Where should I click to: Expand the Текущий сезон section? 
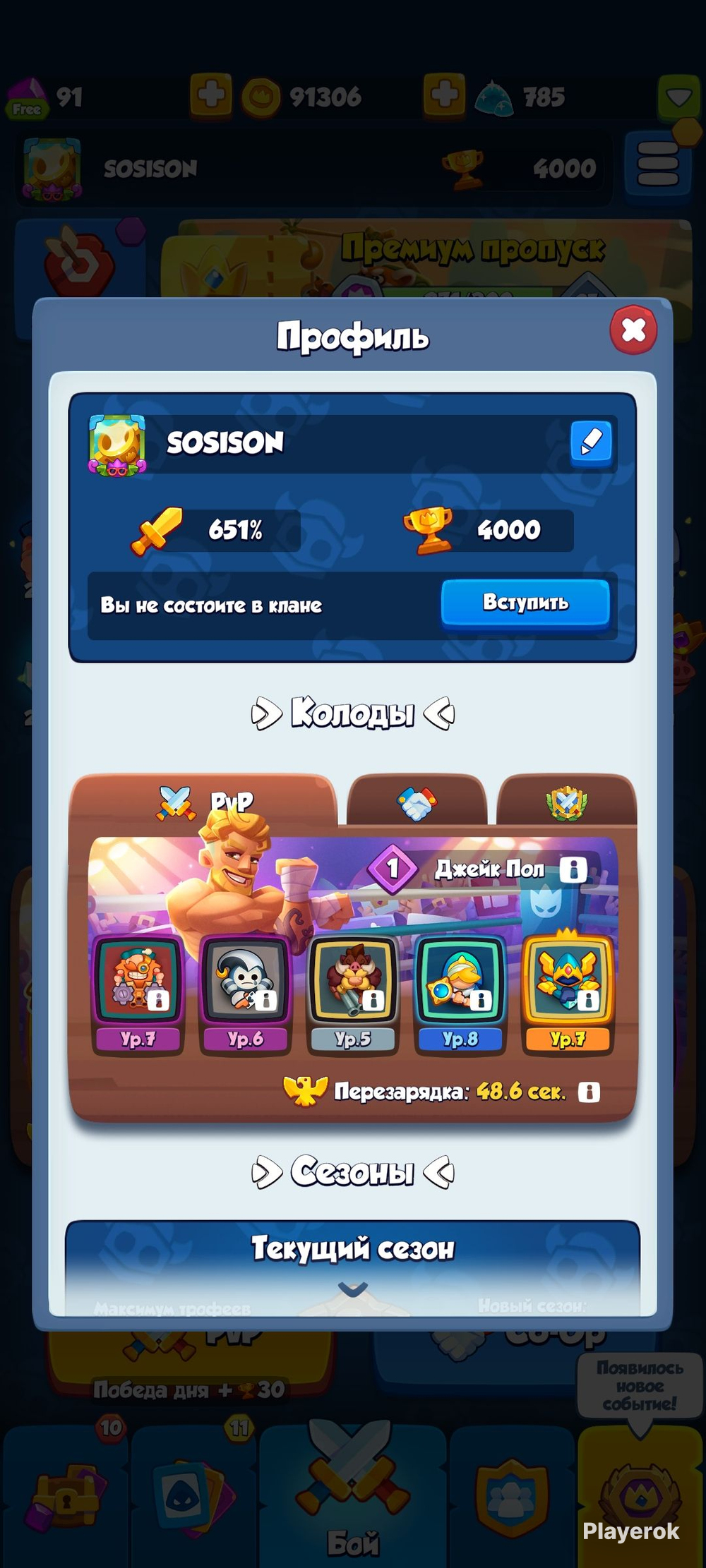pos(352,1289)
